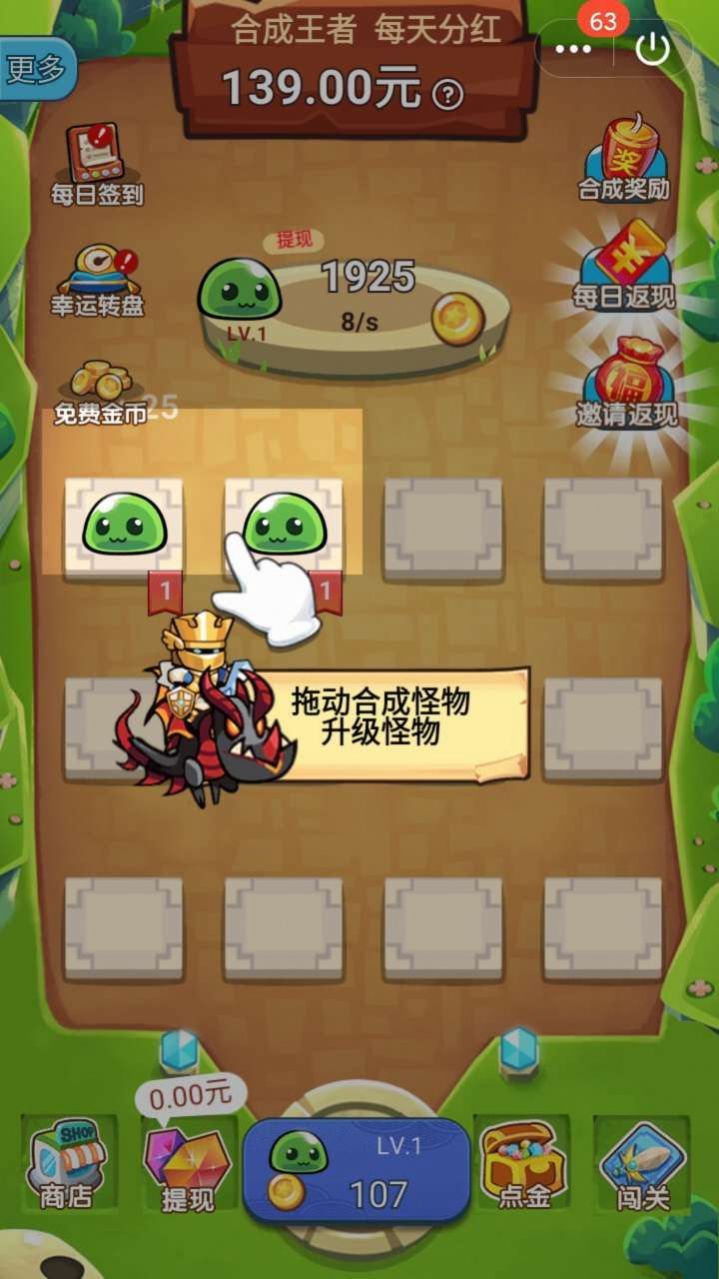Claim 免费金币 free coins

tap(99, 393)
